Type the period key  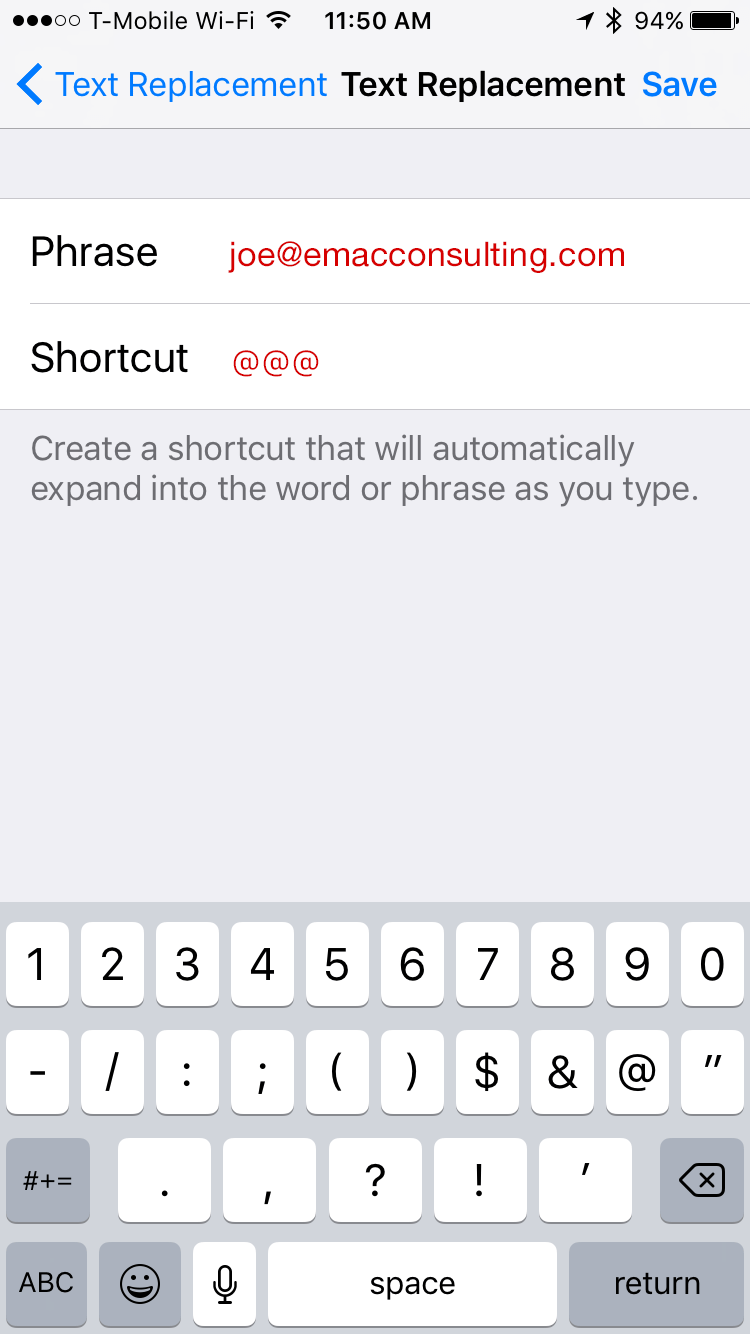(164, 1181)
